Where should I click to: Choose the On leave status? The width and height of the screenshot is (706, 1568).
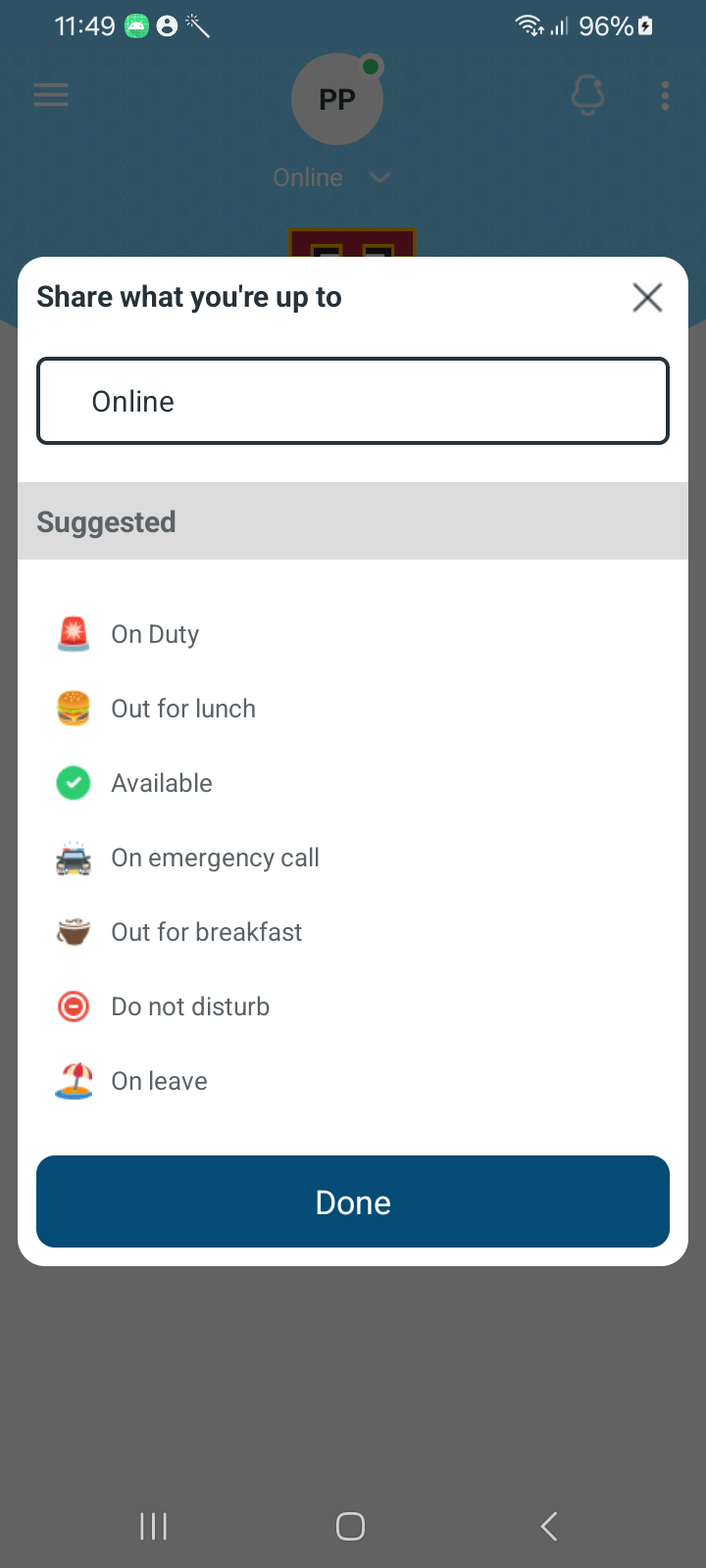pyautogui.click(x=159, y=1081)
